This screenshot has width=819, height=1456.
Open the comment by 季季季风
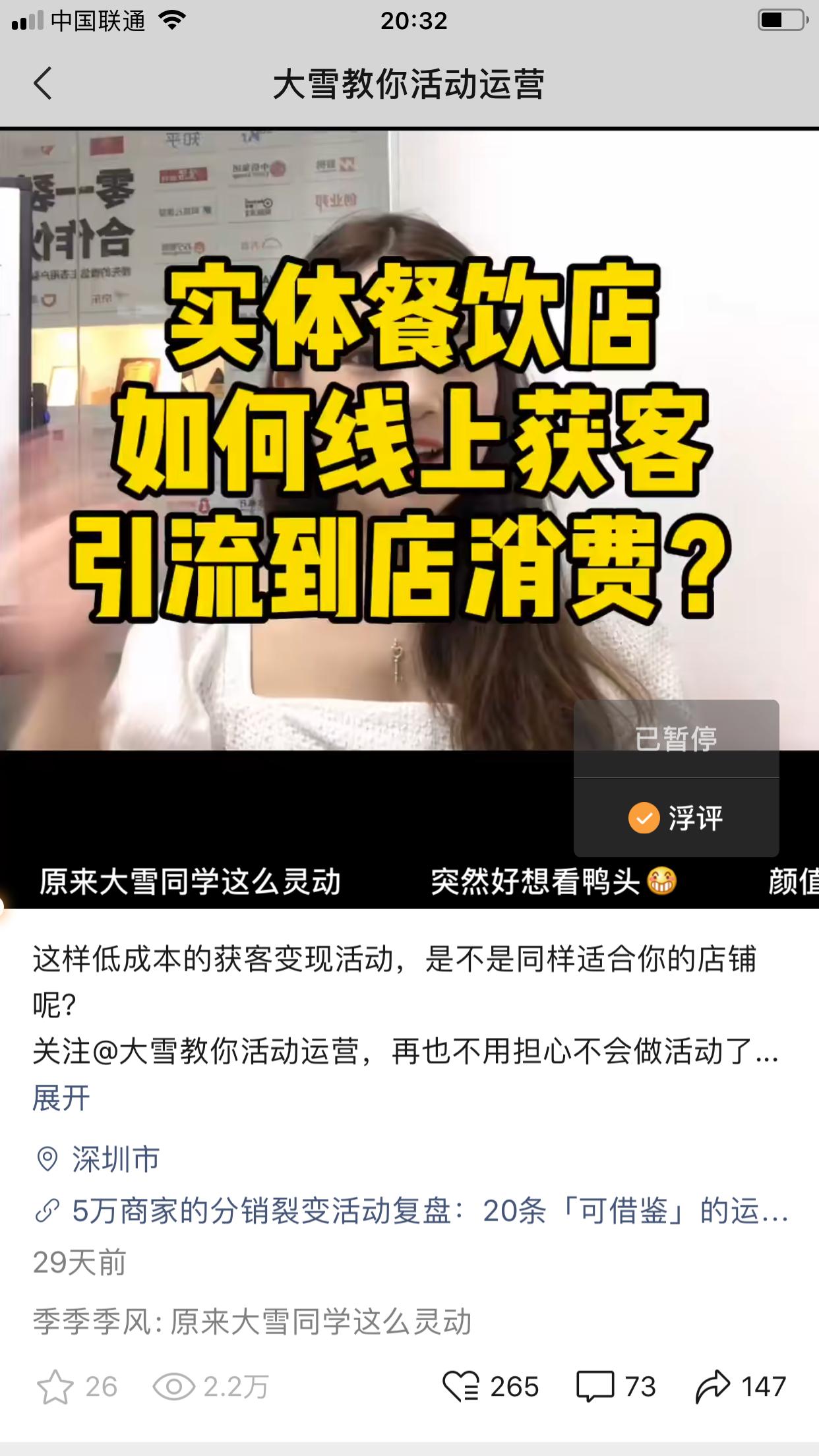point(252,1321)
